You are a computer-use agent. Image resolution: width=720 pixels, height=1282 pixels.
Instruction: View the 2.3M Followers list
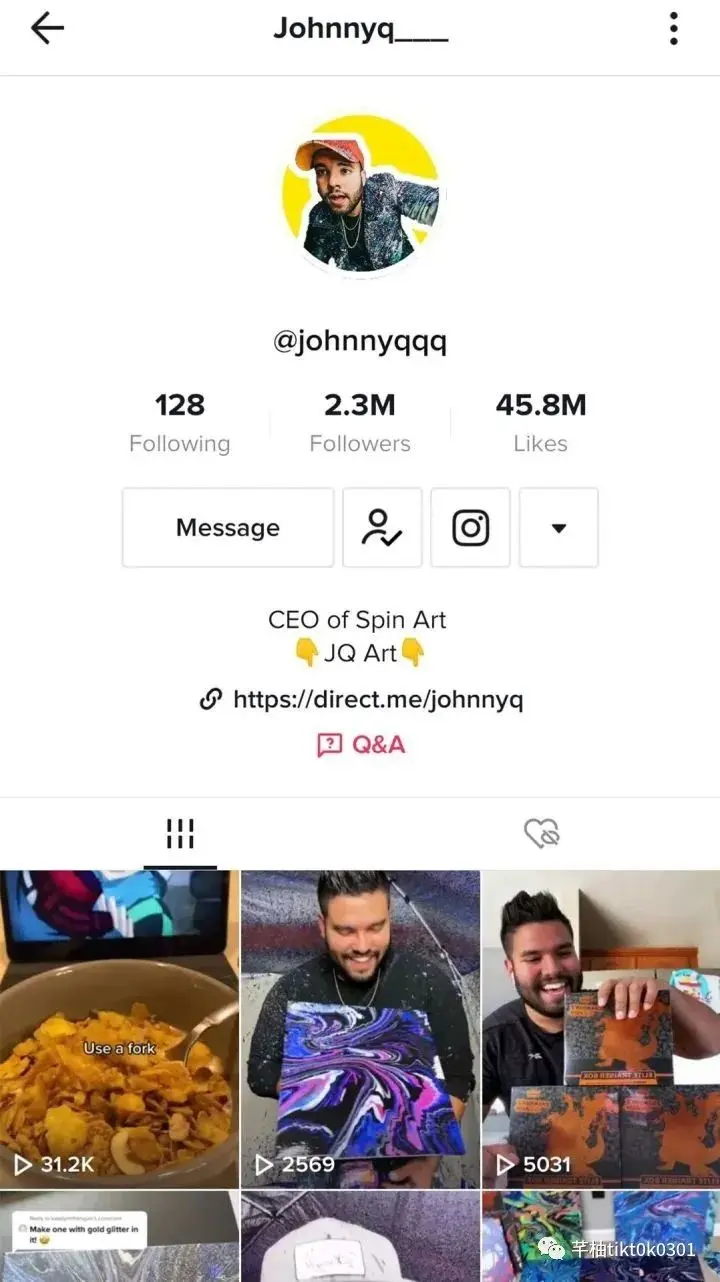(x=360, y=422)
